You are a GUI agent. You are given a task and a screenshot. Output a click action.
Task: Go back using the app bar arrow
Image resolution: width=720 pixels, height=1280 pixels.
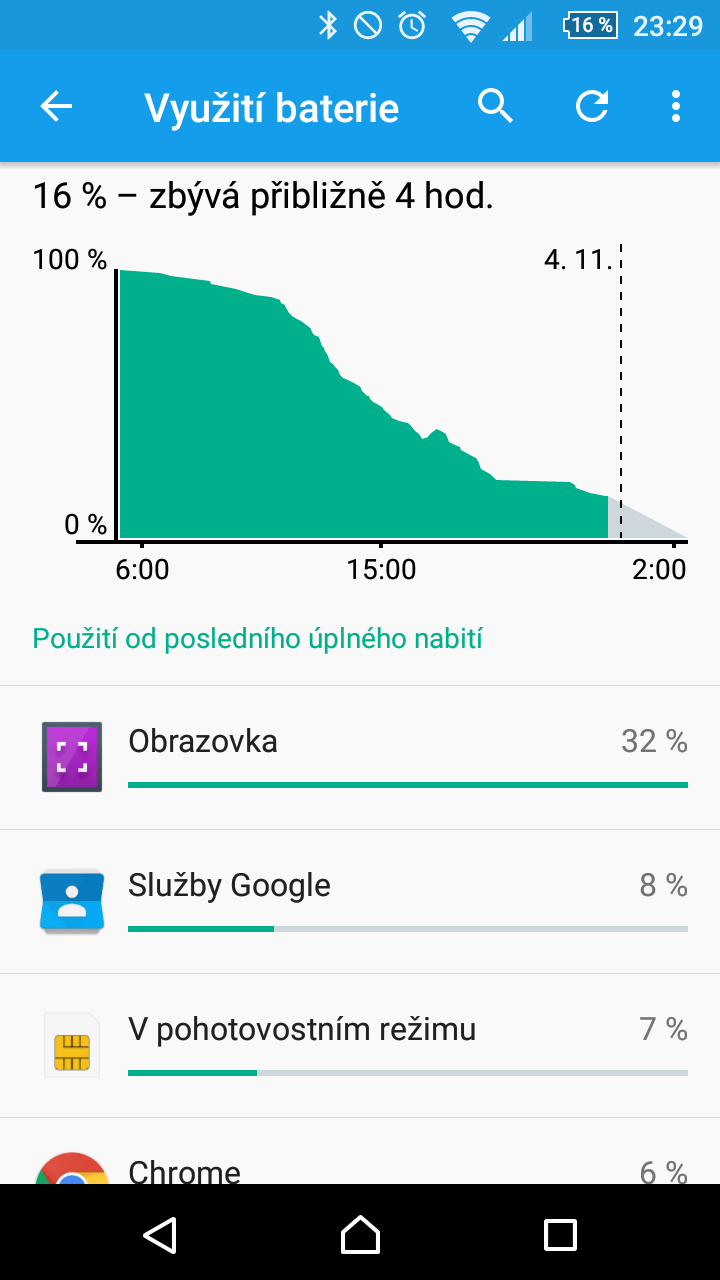click(56, 106)
